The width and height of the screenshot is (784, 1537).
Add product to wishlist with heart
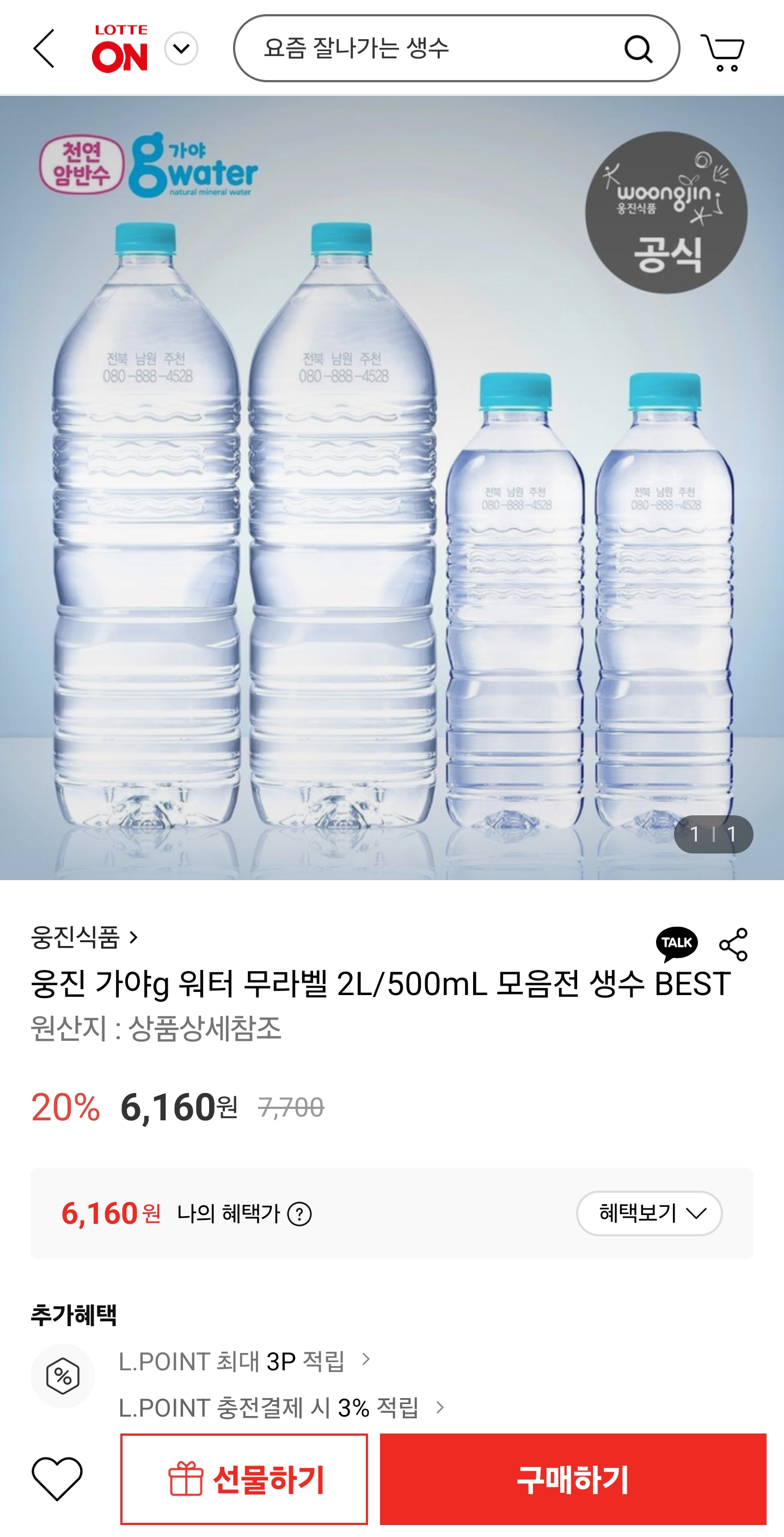click(x=57, y=1478)
